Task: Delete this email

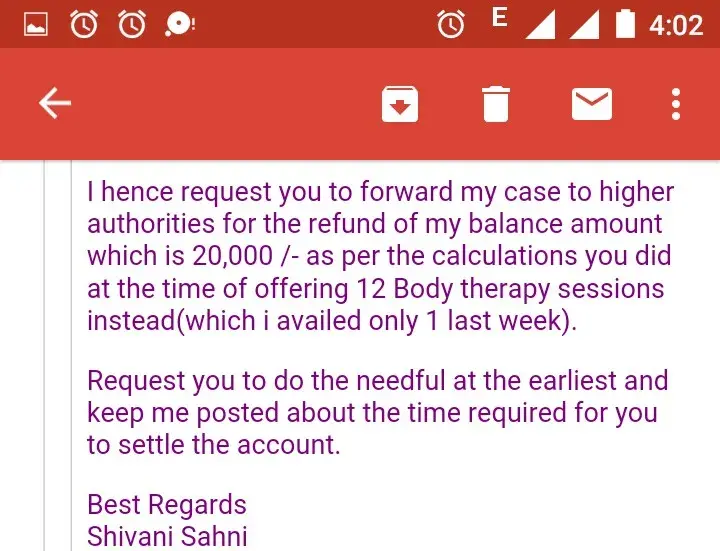Action: tap(496, 104)
